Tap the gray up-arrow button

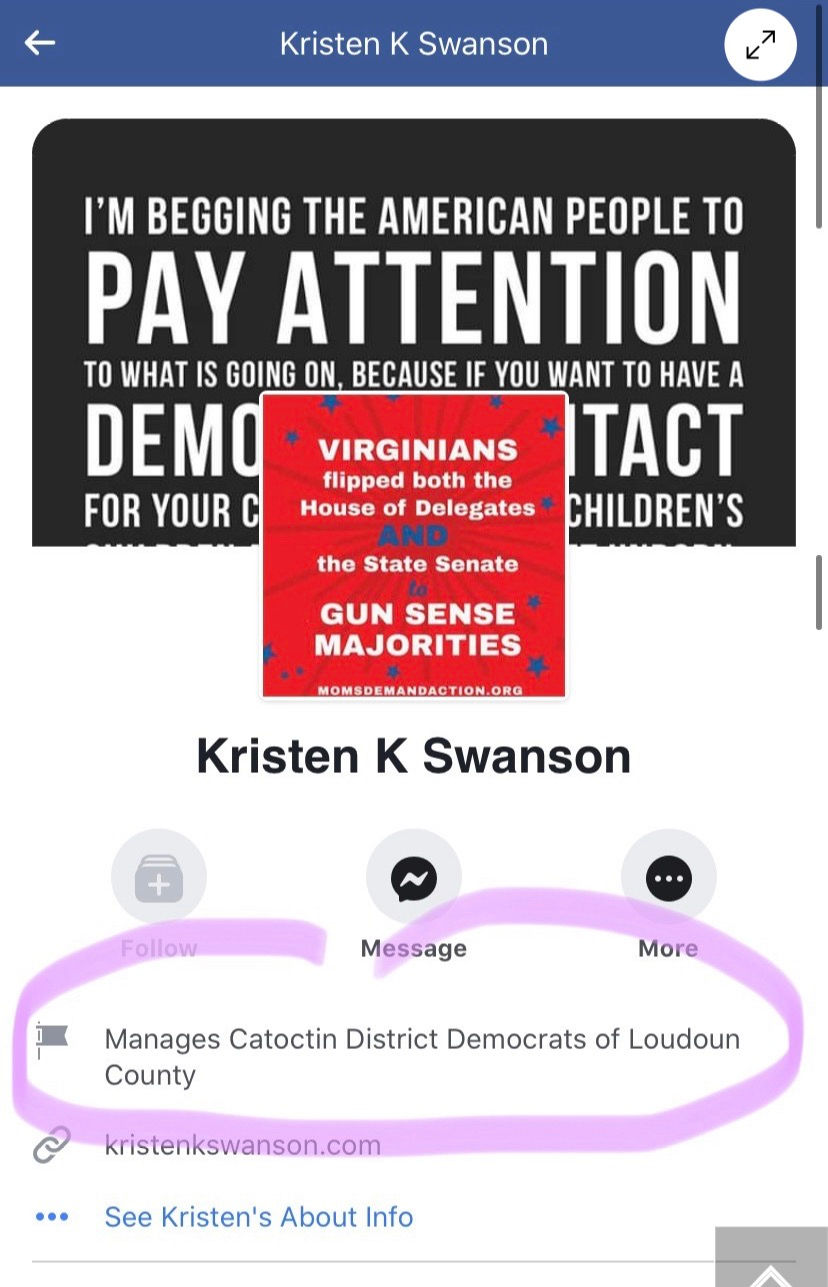click(771, 1262)
